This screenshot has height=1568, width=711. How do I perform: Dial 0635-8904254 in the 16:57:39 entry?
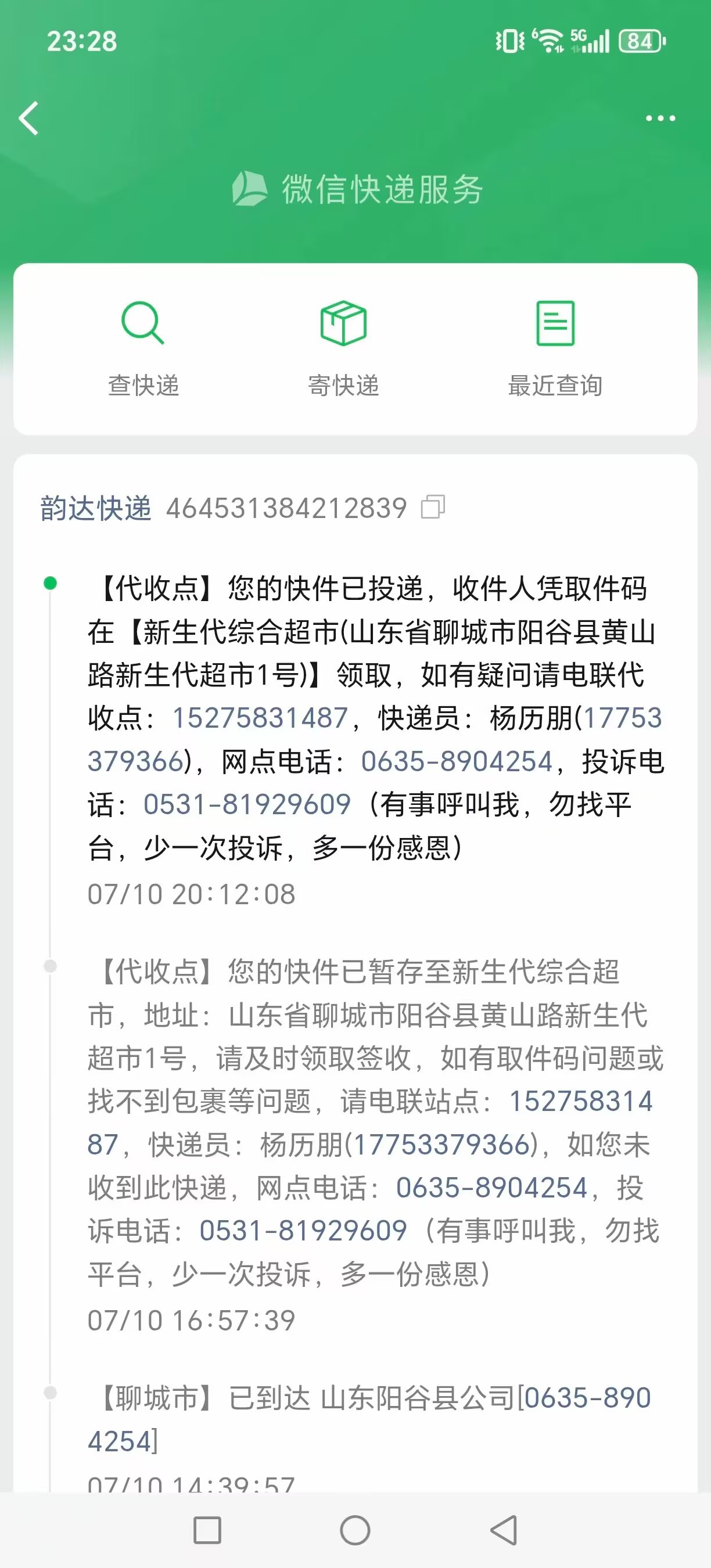pos(491,1188)
